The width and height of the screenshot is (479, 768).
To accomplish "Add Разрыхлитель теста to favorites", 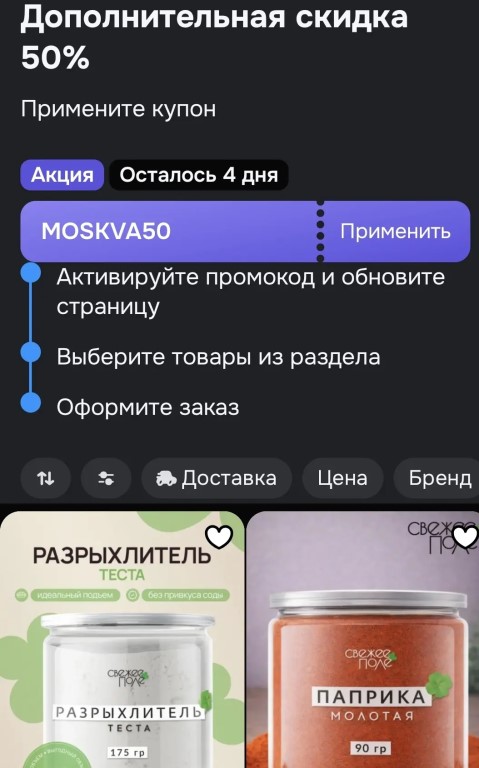I will click(219, 537).
